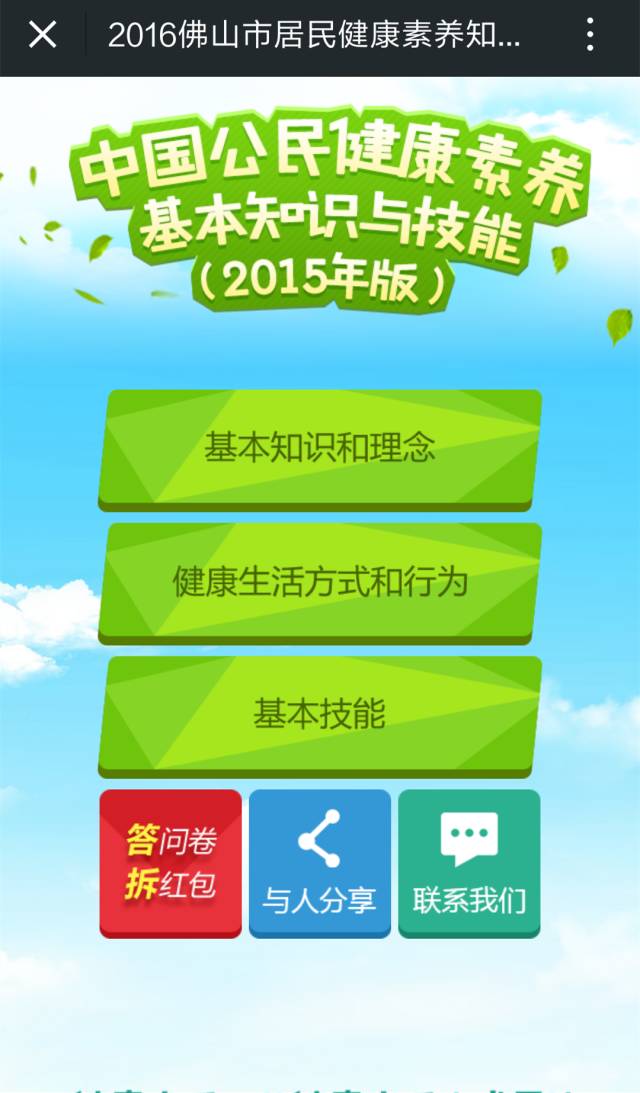This screenshot has height=1093, width=640.
Task: Open 基本知识和理念 section
Action: tap(320, 450)
